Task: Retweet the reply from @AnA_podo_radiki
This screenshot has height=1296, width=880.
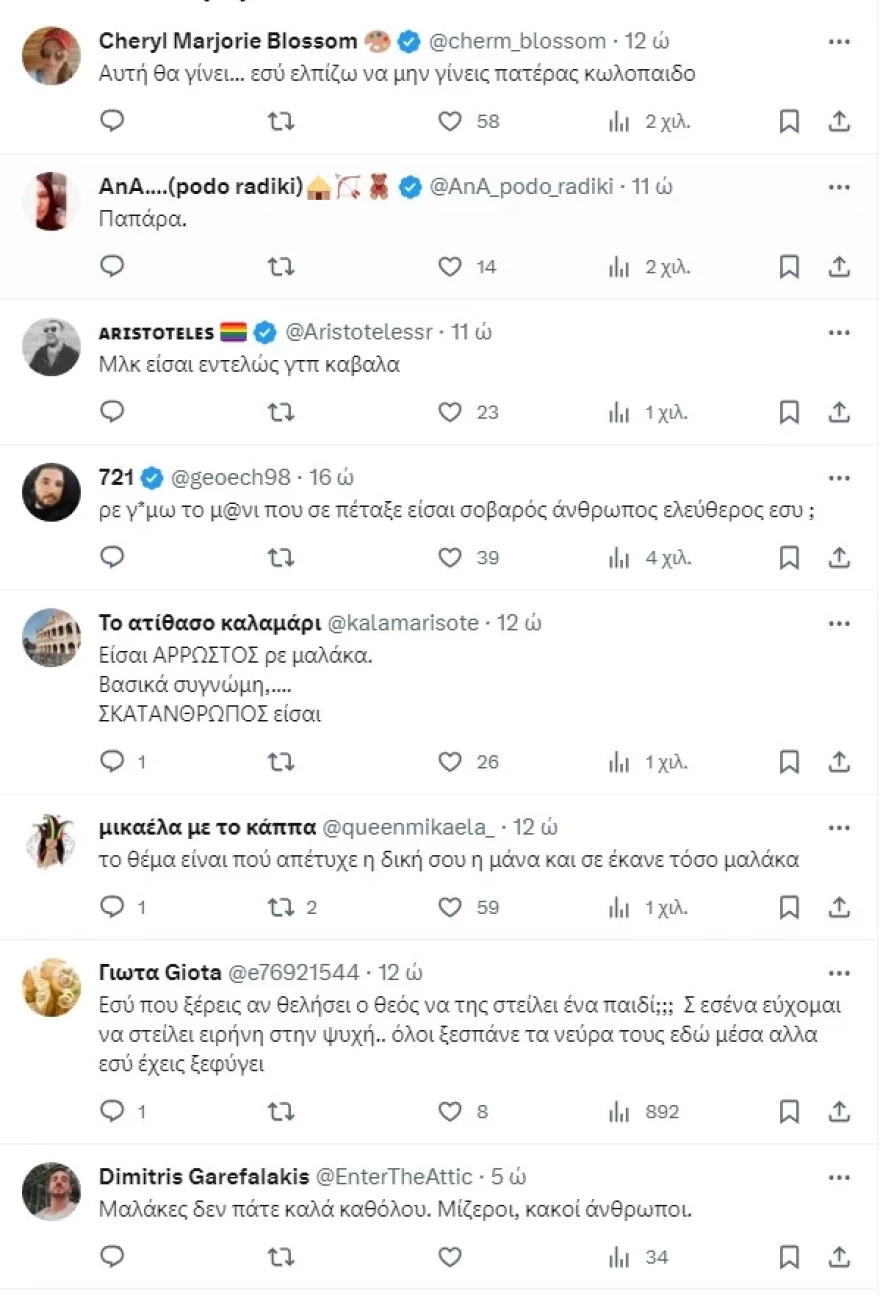Action: point(281,266)
